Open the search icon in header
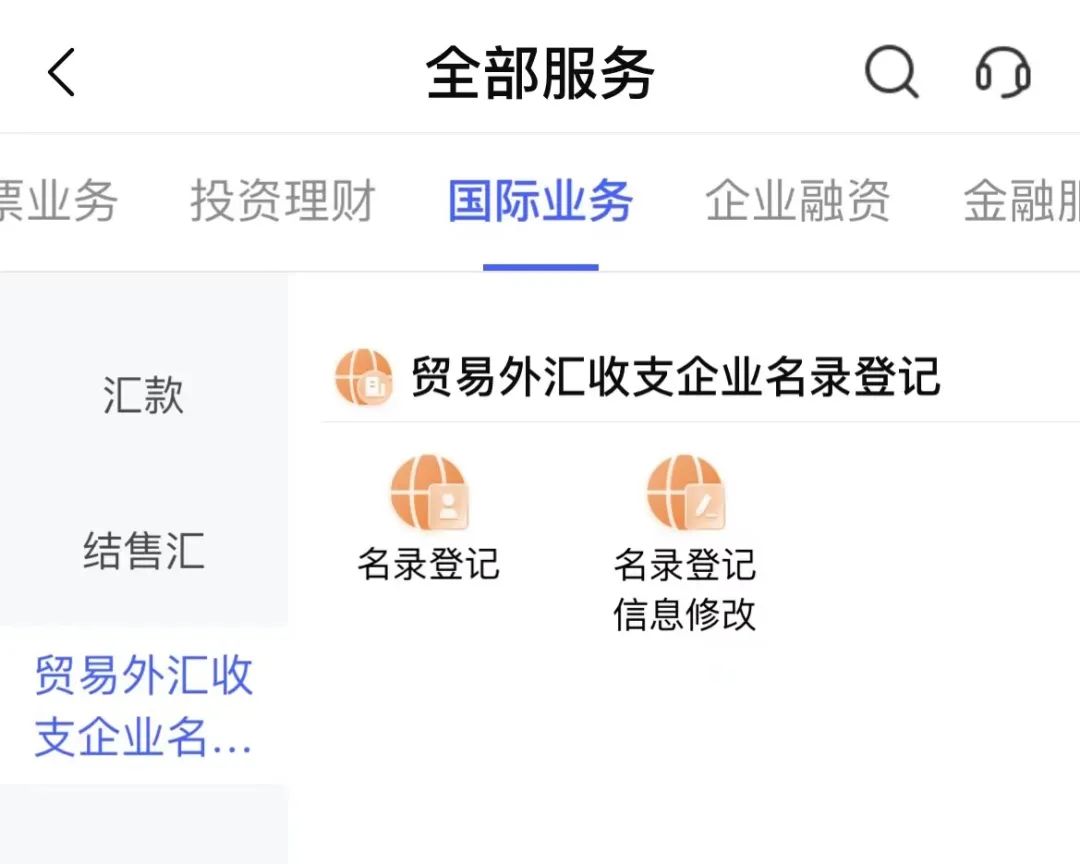The width and height of the screenshot is (1080, 864). click(x=890, y=73)
